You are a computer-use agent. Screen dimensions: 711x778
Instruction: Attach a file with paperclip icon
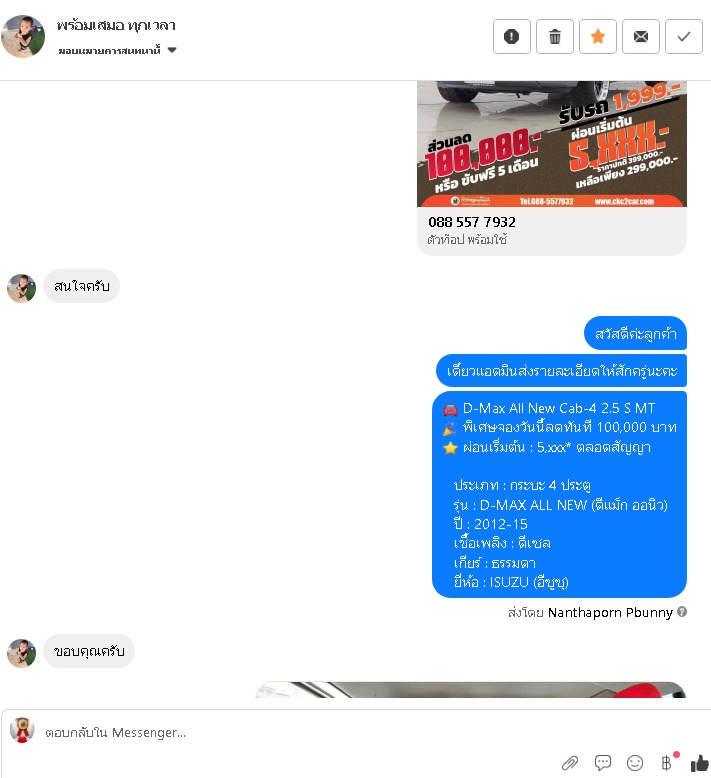pos(570,763)
